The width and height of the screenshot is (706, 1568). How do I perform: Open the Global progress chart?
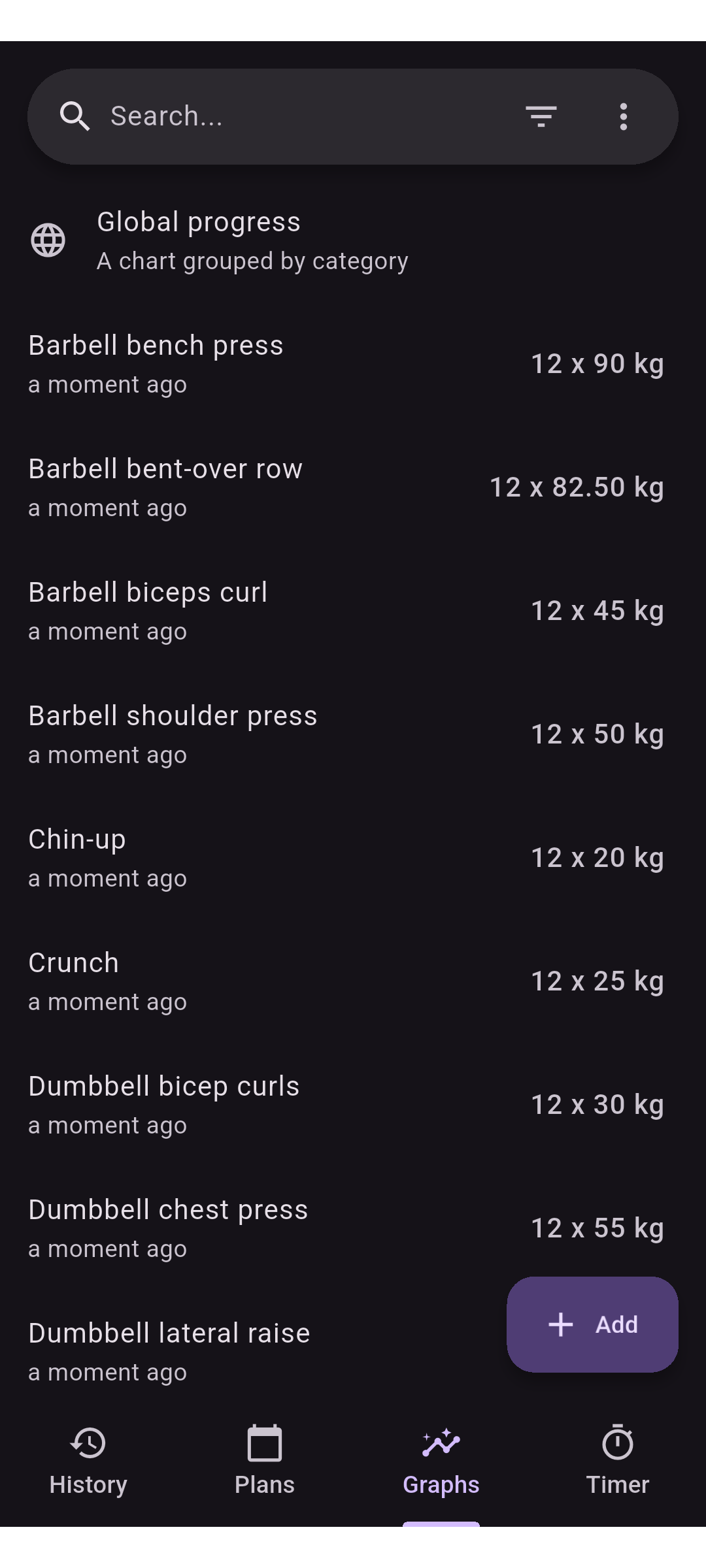353,240
